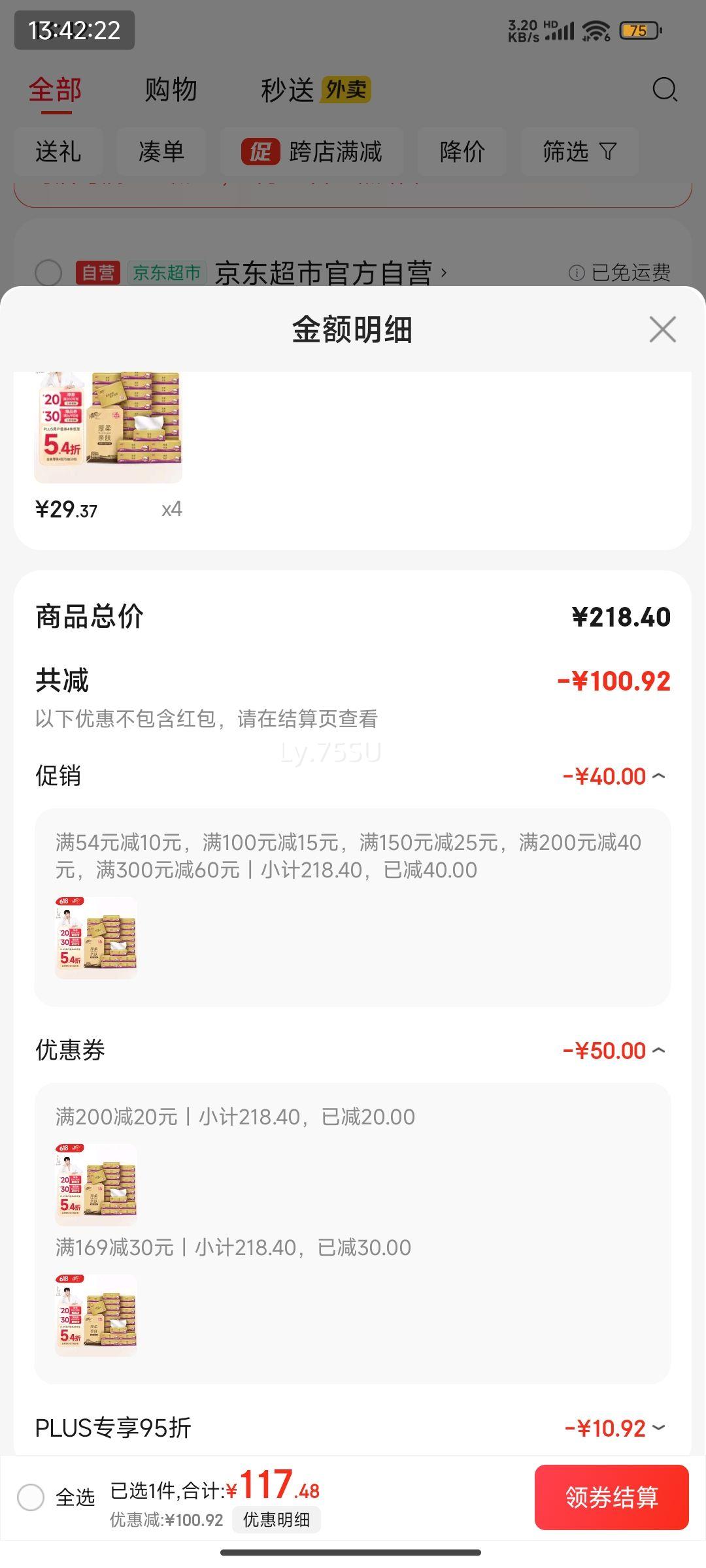706x1568 pixels.
Task: Open the 跨店满减 promotion filter
Action: (312, 152)
